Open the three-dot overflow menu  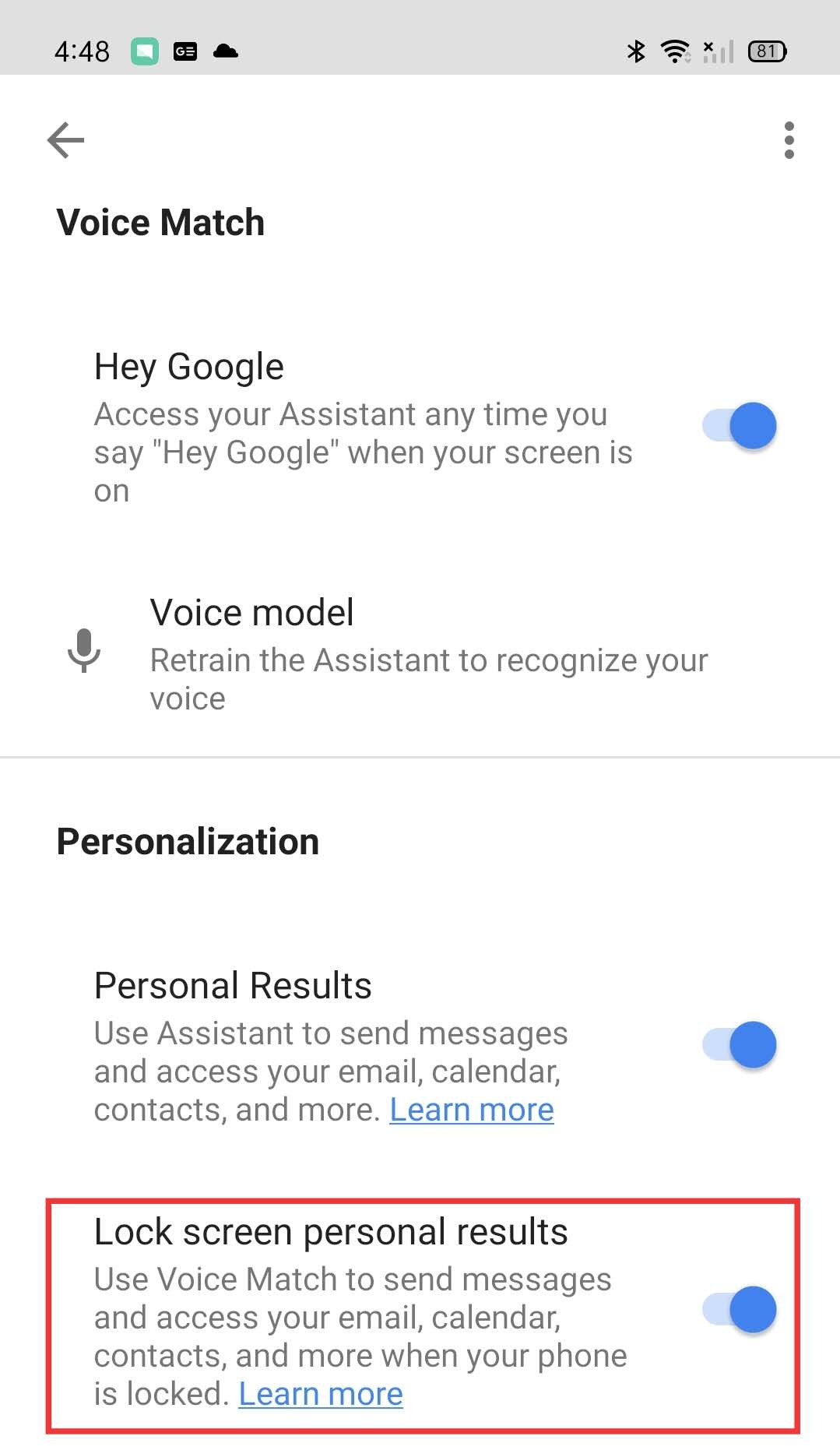coord(789,140)
